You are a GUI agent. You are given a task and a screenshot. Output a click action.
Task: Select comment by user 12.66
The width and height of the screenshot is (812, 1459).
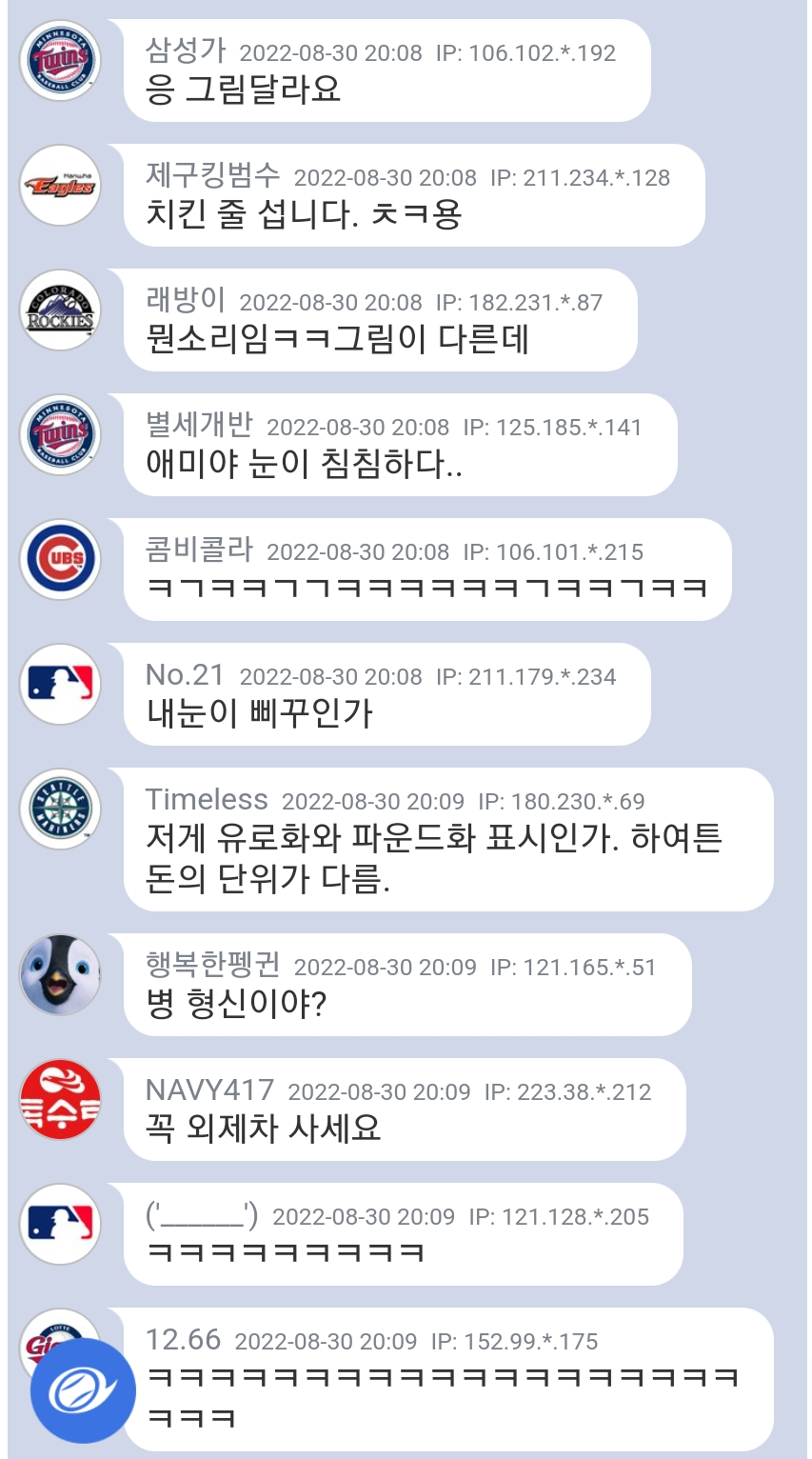(x=444, y=1395)
